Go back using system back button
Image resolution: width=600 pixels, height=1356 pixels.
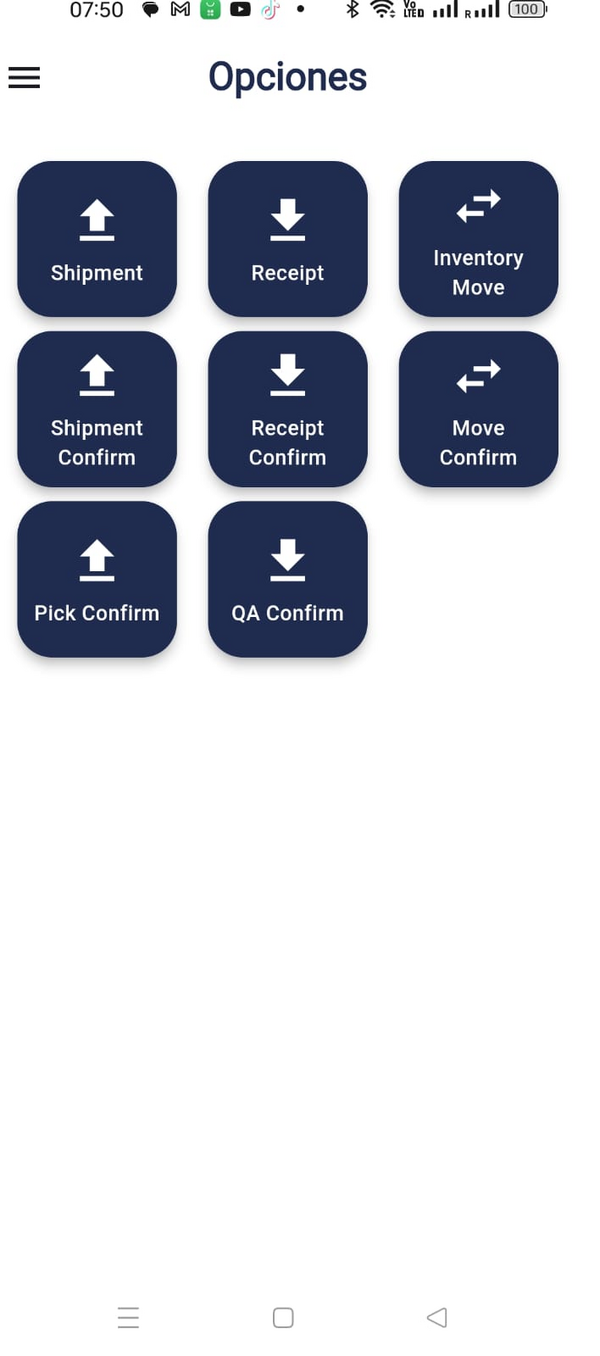437,1317
